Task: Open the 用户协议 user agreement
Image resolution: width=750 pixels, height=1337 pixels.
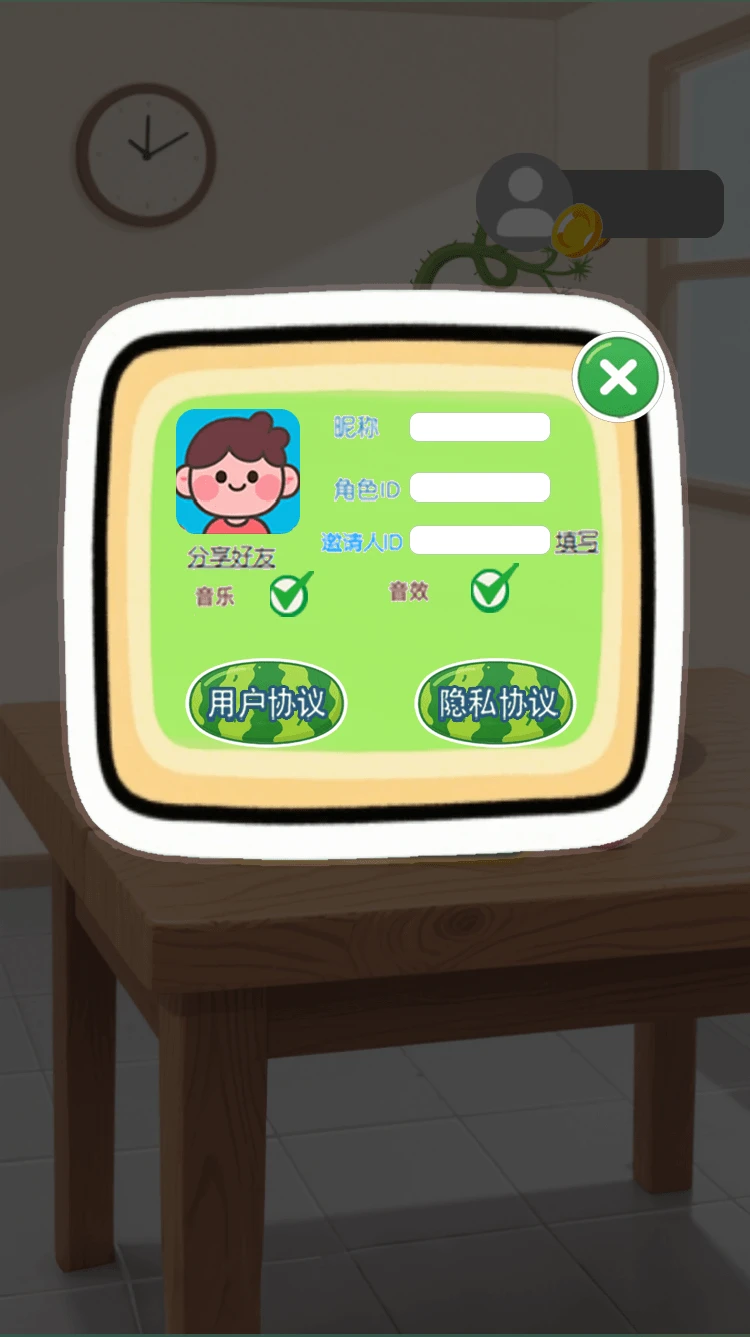Action: coord(266,703)
